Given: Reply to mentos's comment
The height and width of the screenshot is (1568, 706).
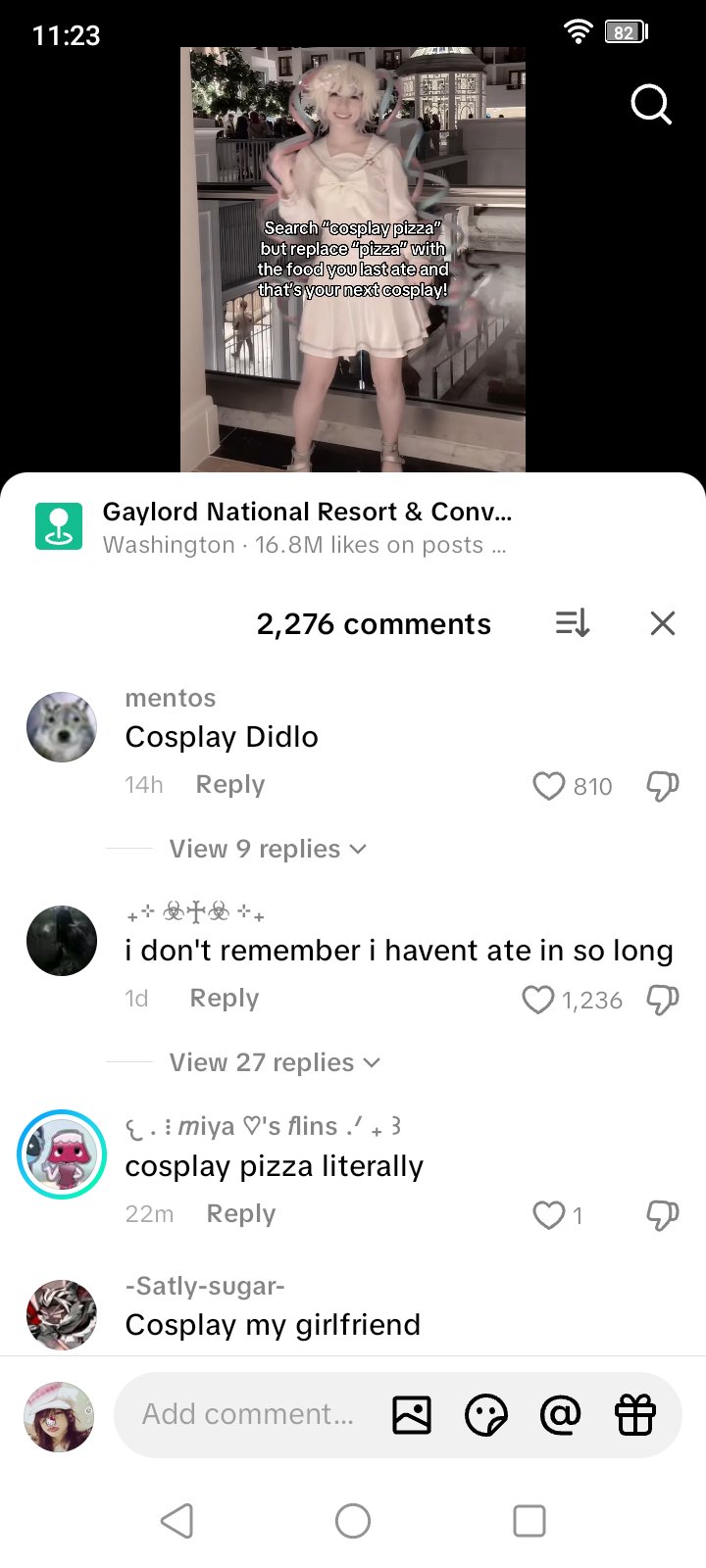Looking at the screenshot, I should (x=229, y=785).
